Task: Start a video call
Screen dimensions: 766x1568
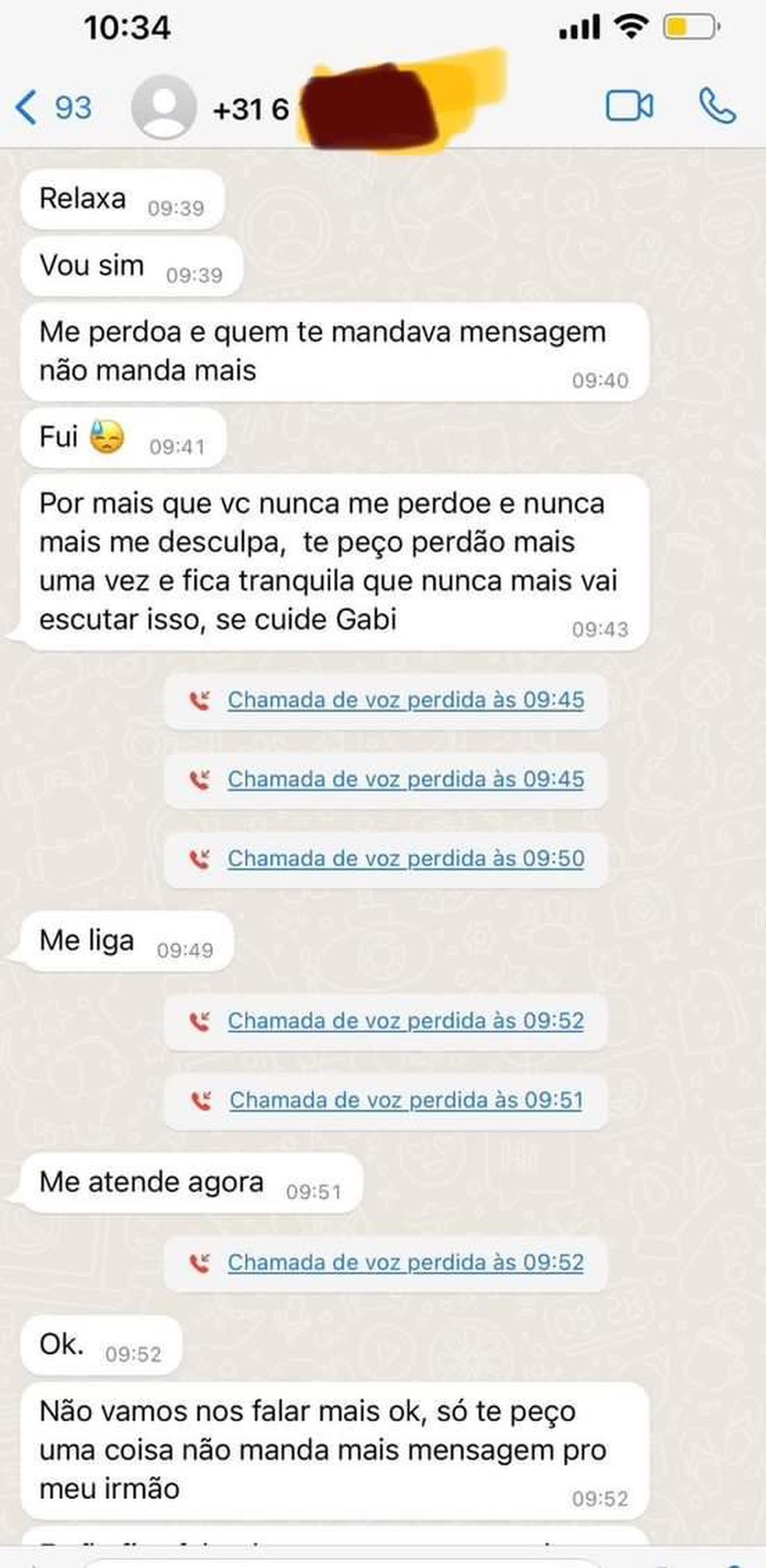Action: tap(629, 107)
